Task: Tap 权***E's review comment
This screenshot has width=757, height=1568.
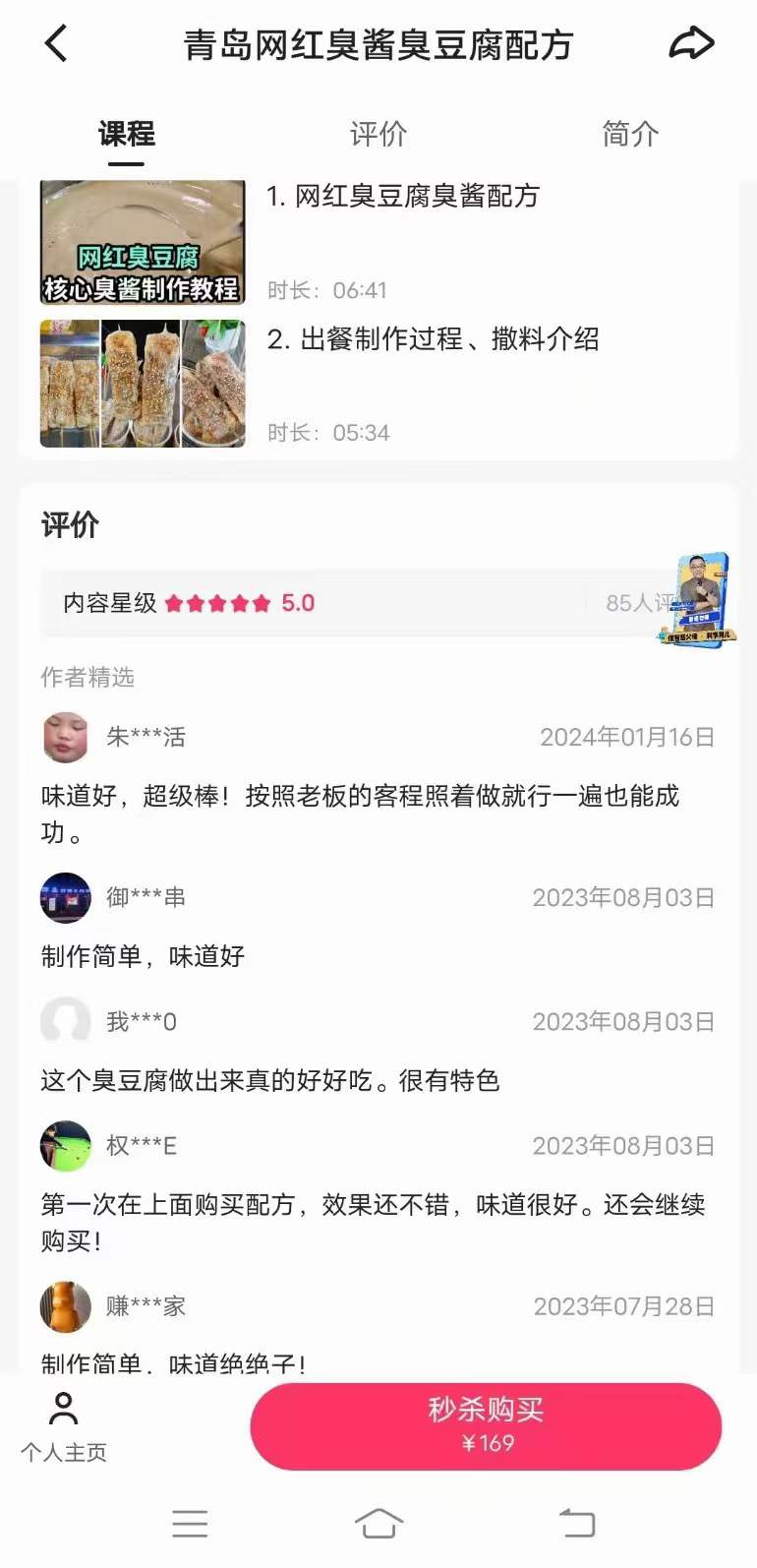Action: point(374,1220)
